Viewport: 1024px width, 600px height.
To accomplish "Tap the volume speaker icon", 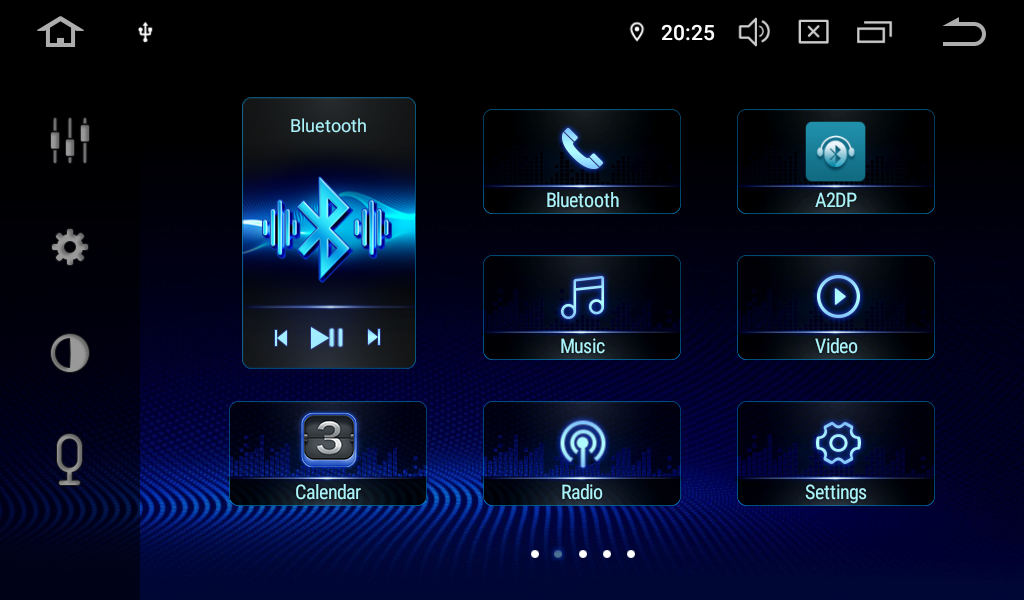I will 754,32.
